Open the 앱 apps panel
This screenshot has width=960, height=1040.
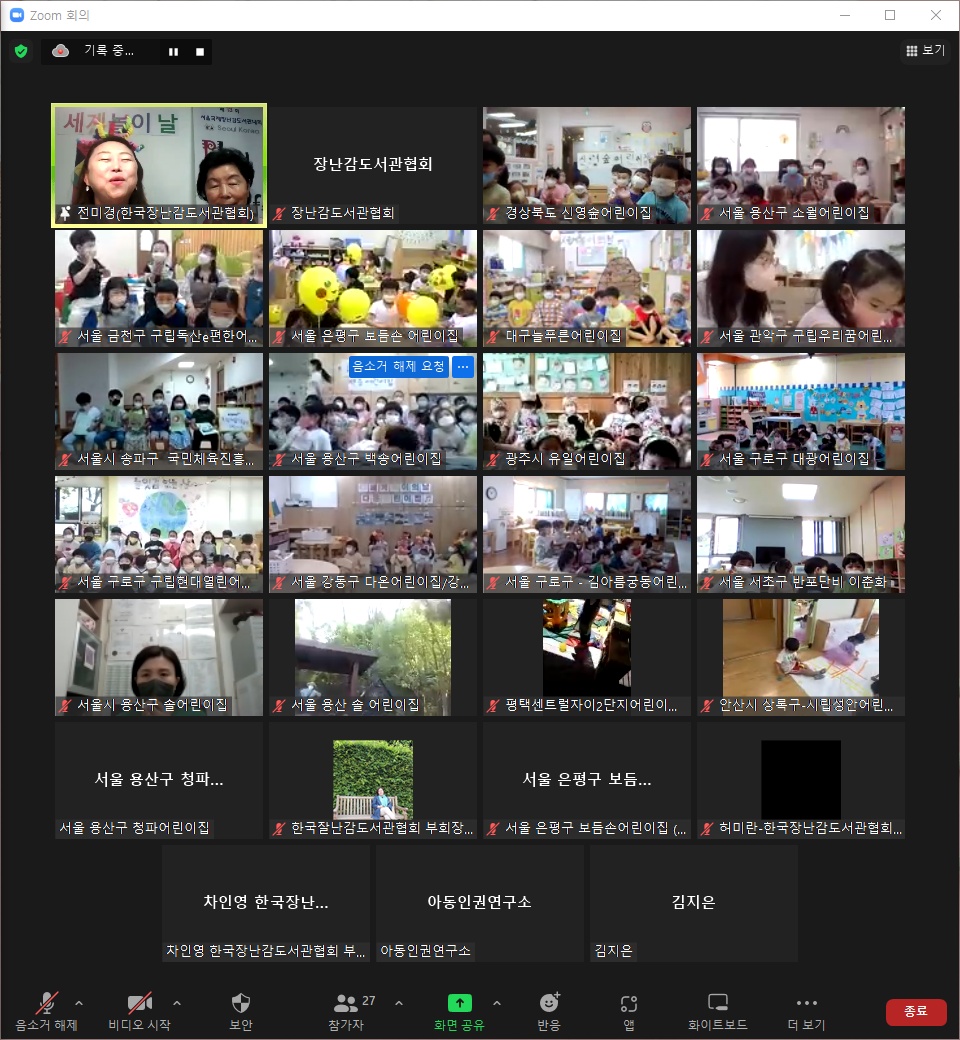point(628,1010)
